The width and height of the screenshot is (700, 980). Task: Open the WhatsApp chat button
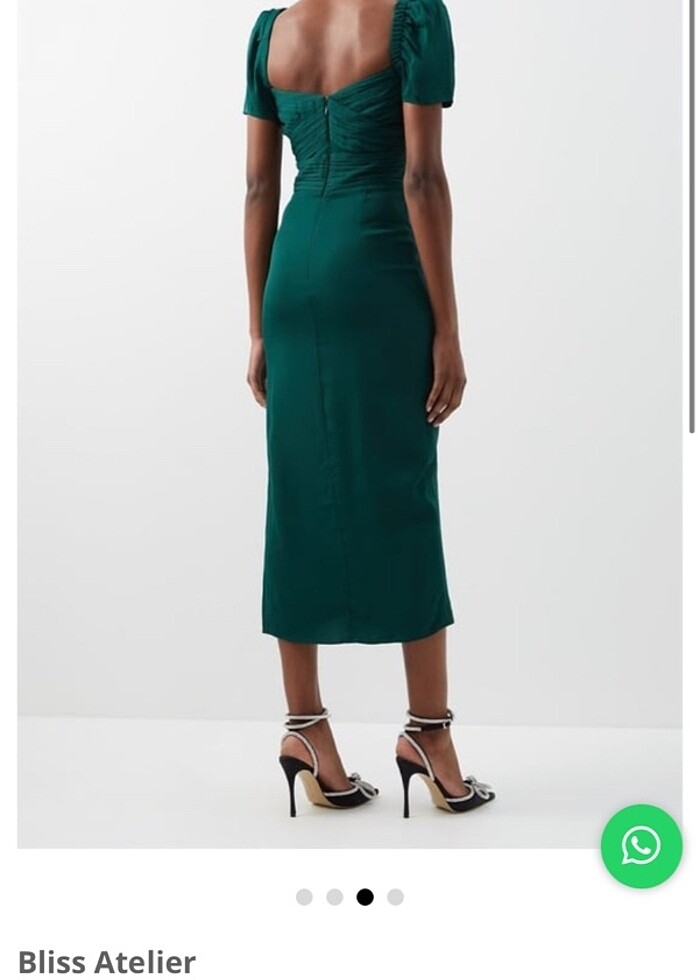[x=641, y=845]
